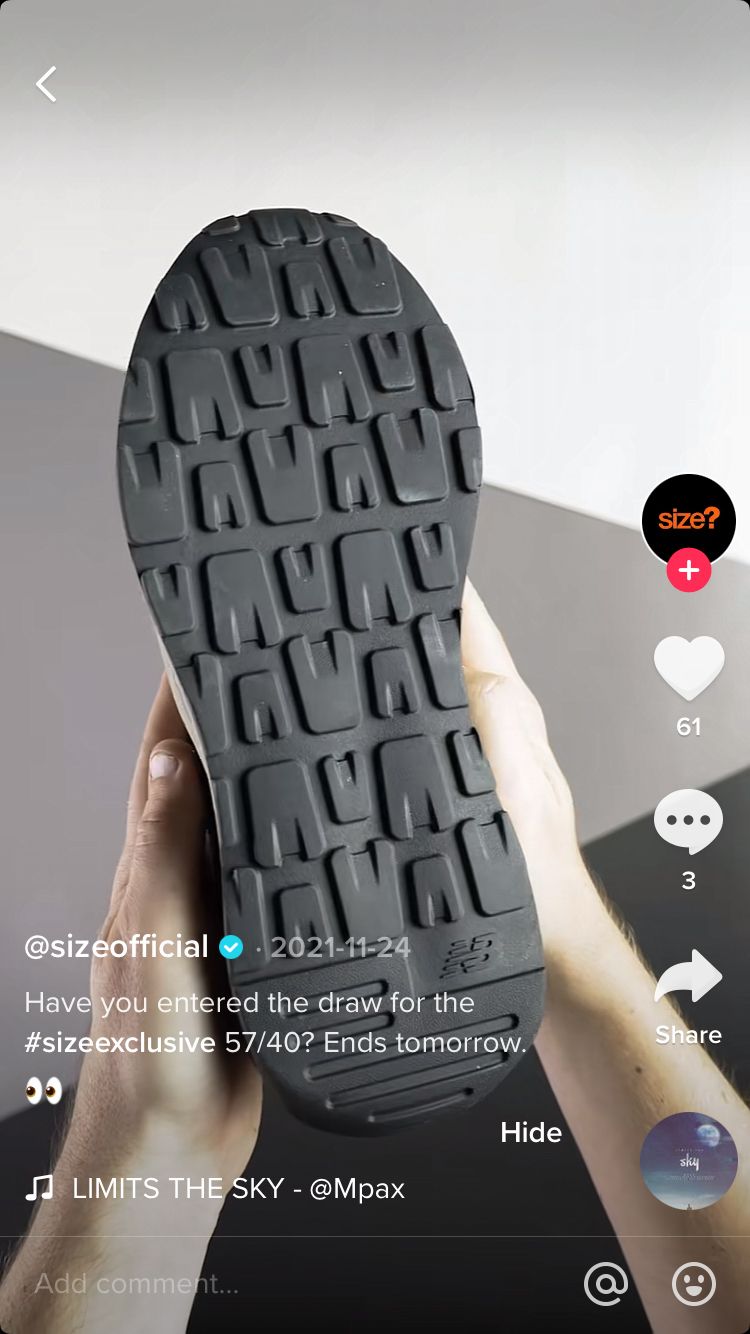Open the #sizeexclusive hashtag
This screenshot has width=750, height=1334.
120,1043
